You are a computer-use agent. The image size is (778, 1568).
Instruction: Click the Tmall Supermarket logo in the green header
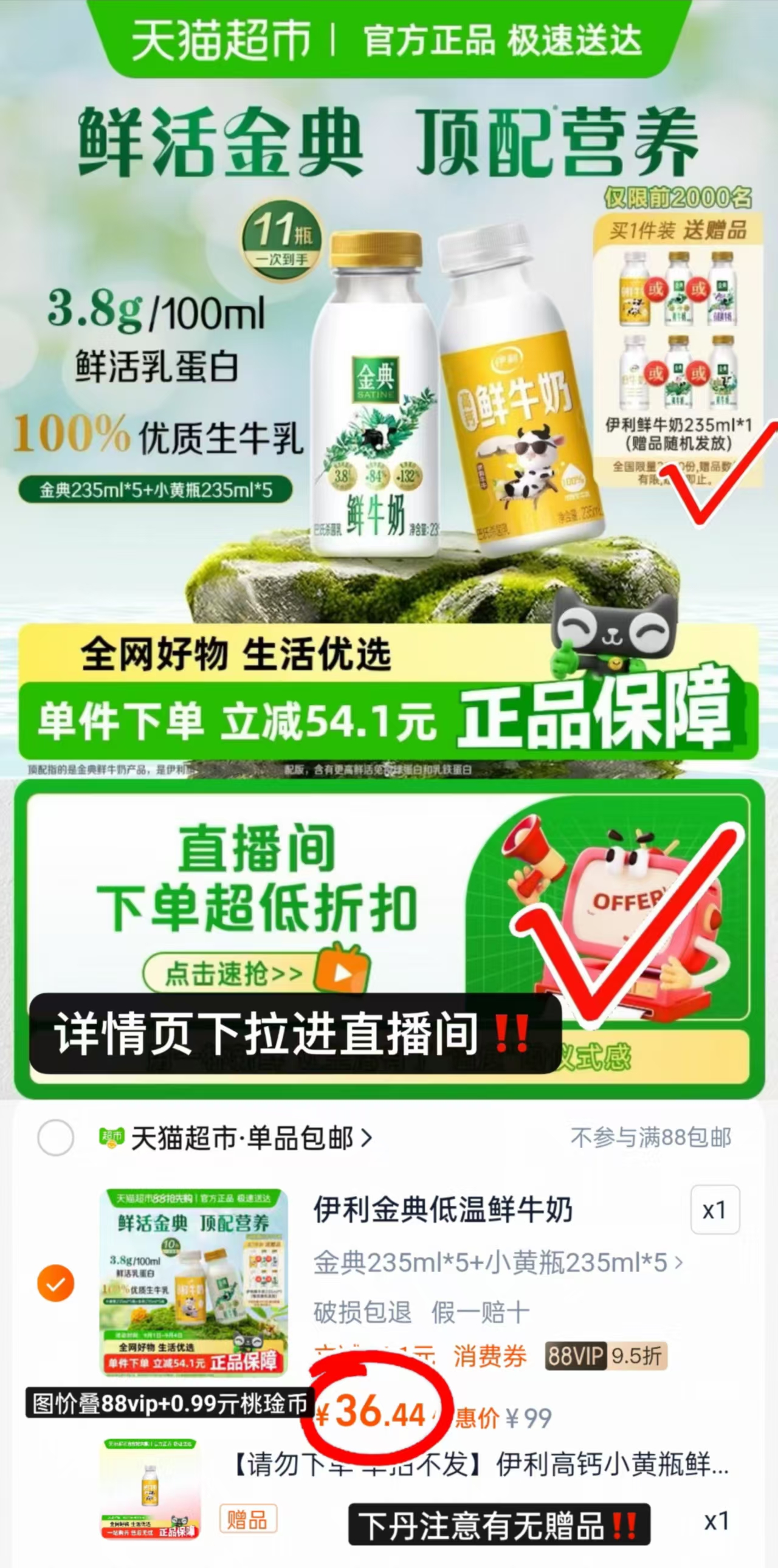[x=219, y=38]
